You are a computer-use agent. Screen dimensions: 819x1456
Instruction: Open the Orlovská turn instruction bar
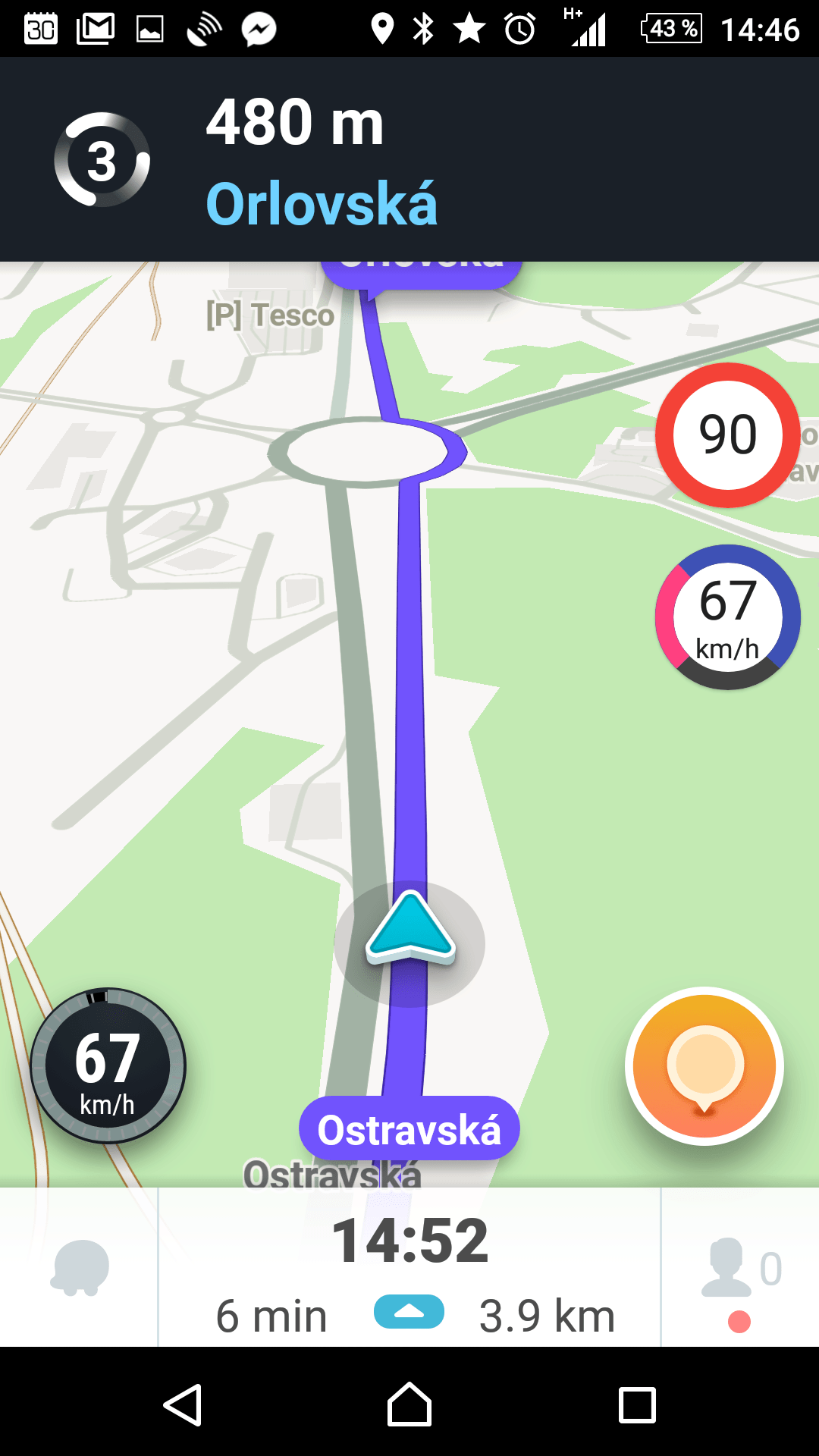click(x=409, y=159)
